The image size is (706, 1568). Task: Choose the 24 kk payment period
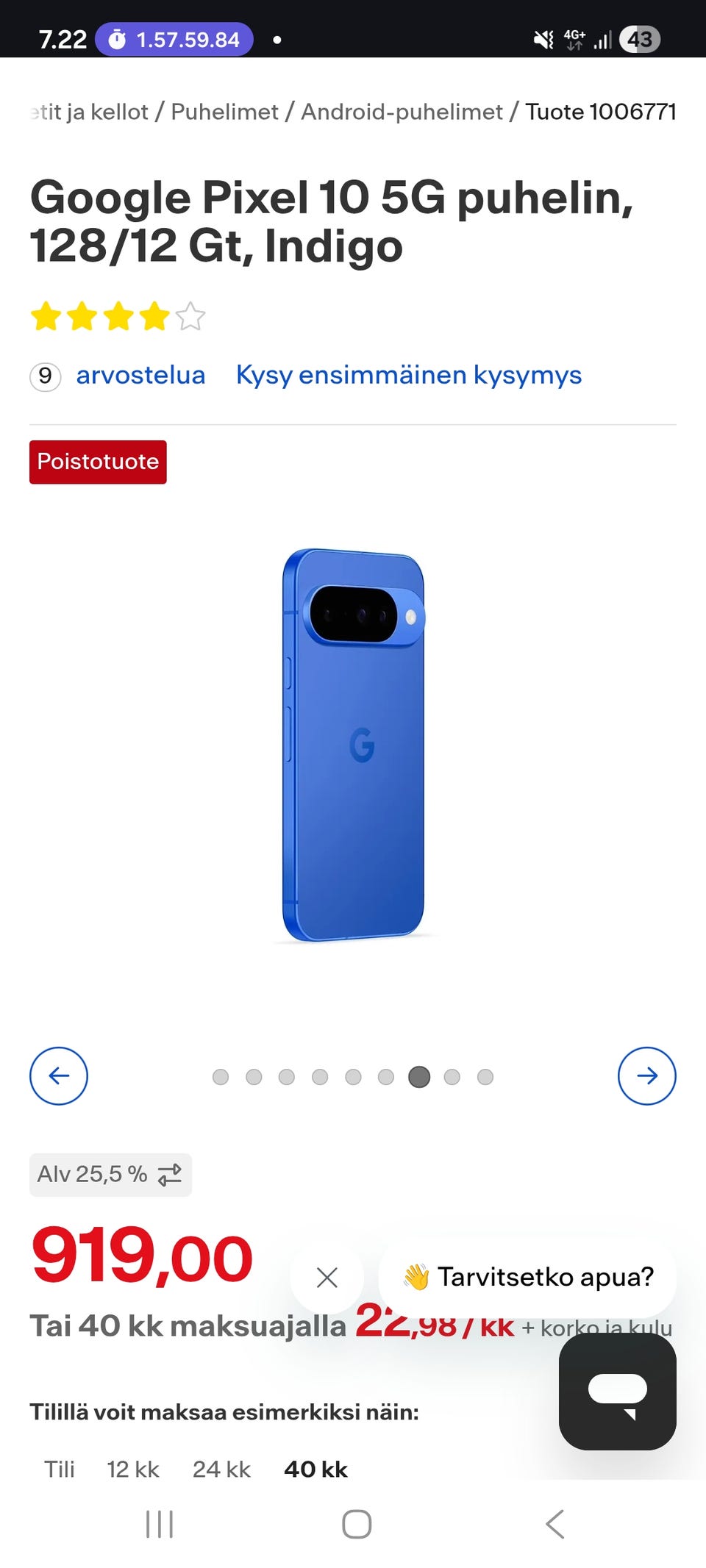(x=221, y=1469)
